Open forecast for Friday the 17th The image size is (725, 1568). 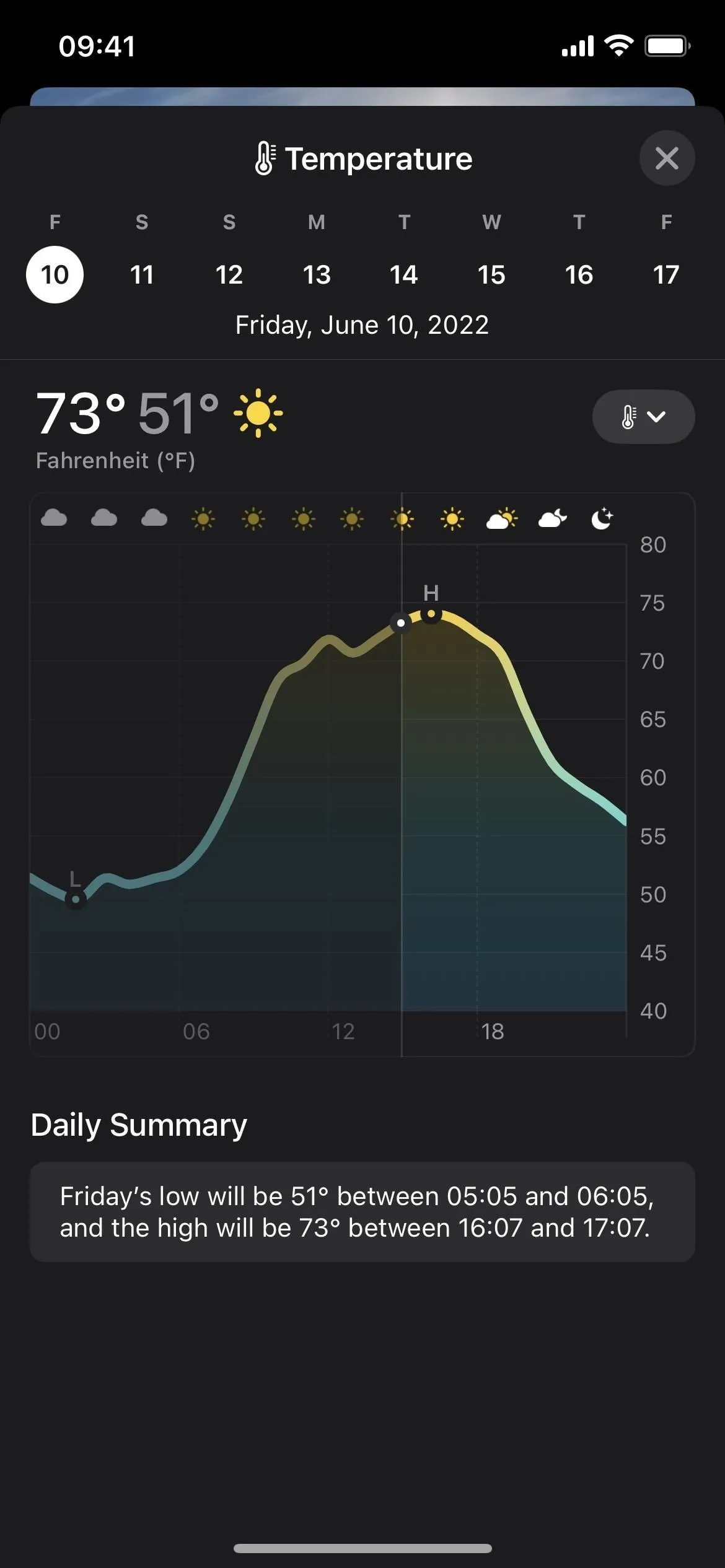(666, 274)
